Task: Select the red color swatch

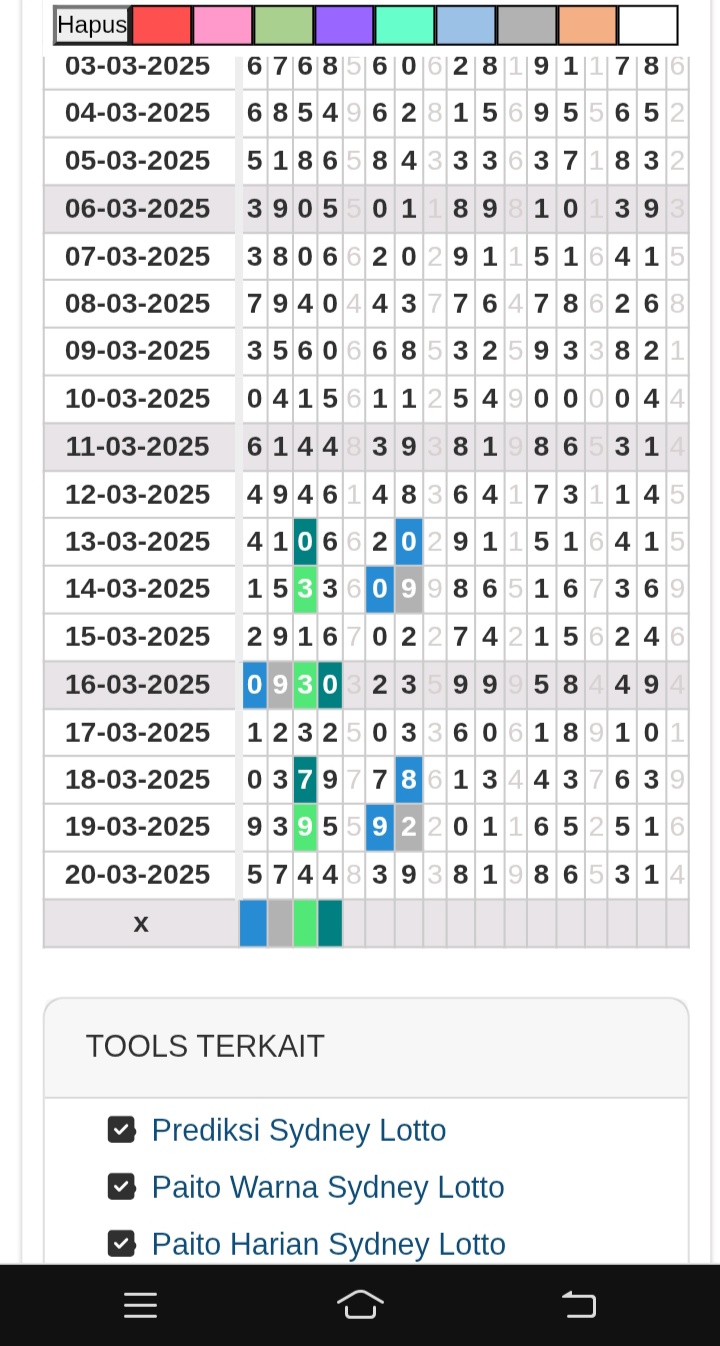Action: tap(162, 25)
